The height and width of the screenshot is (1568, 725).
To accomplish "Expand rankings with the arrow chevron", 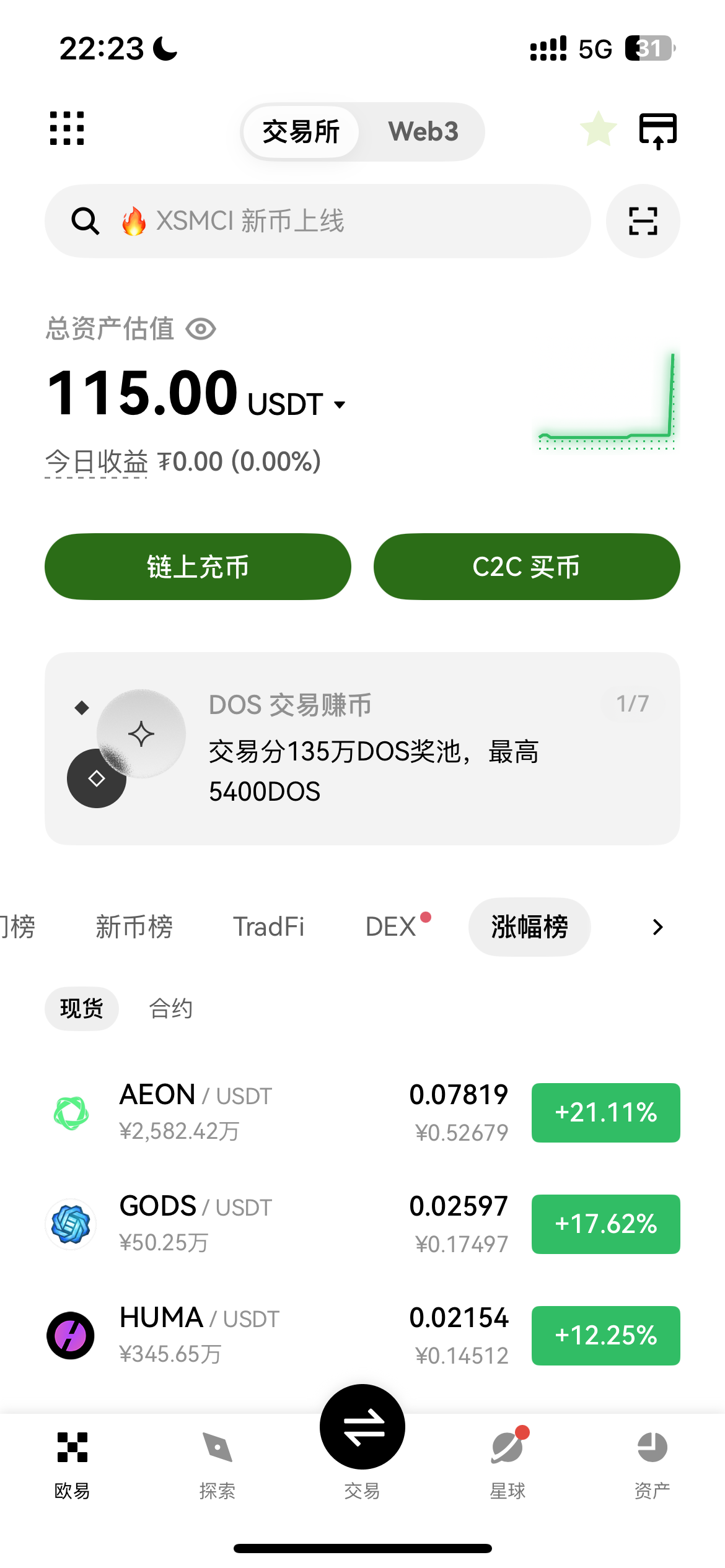I will 657,927.
